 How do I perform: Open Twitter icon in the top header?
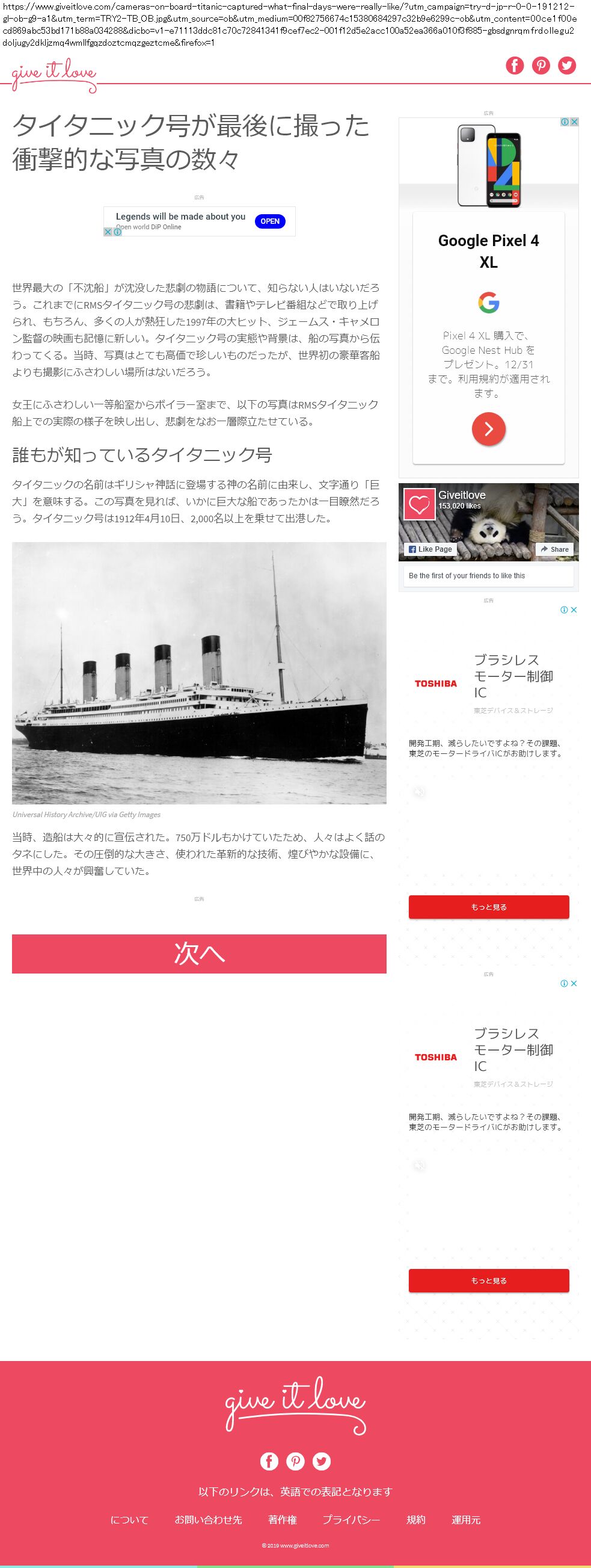click(x=567, y=66)
